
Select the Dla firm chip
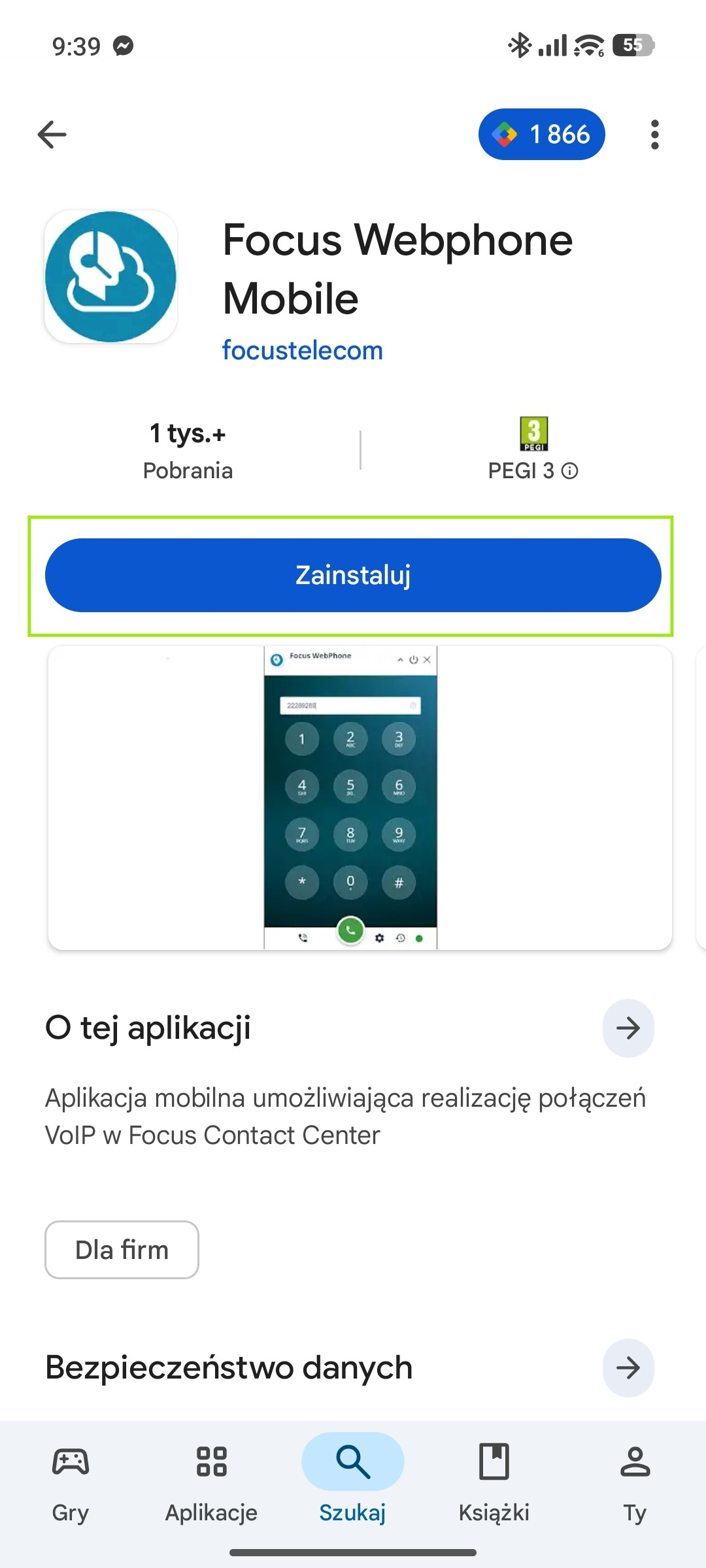click(122, 1250)
